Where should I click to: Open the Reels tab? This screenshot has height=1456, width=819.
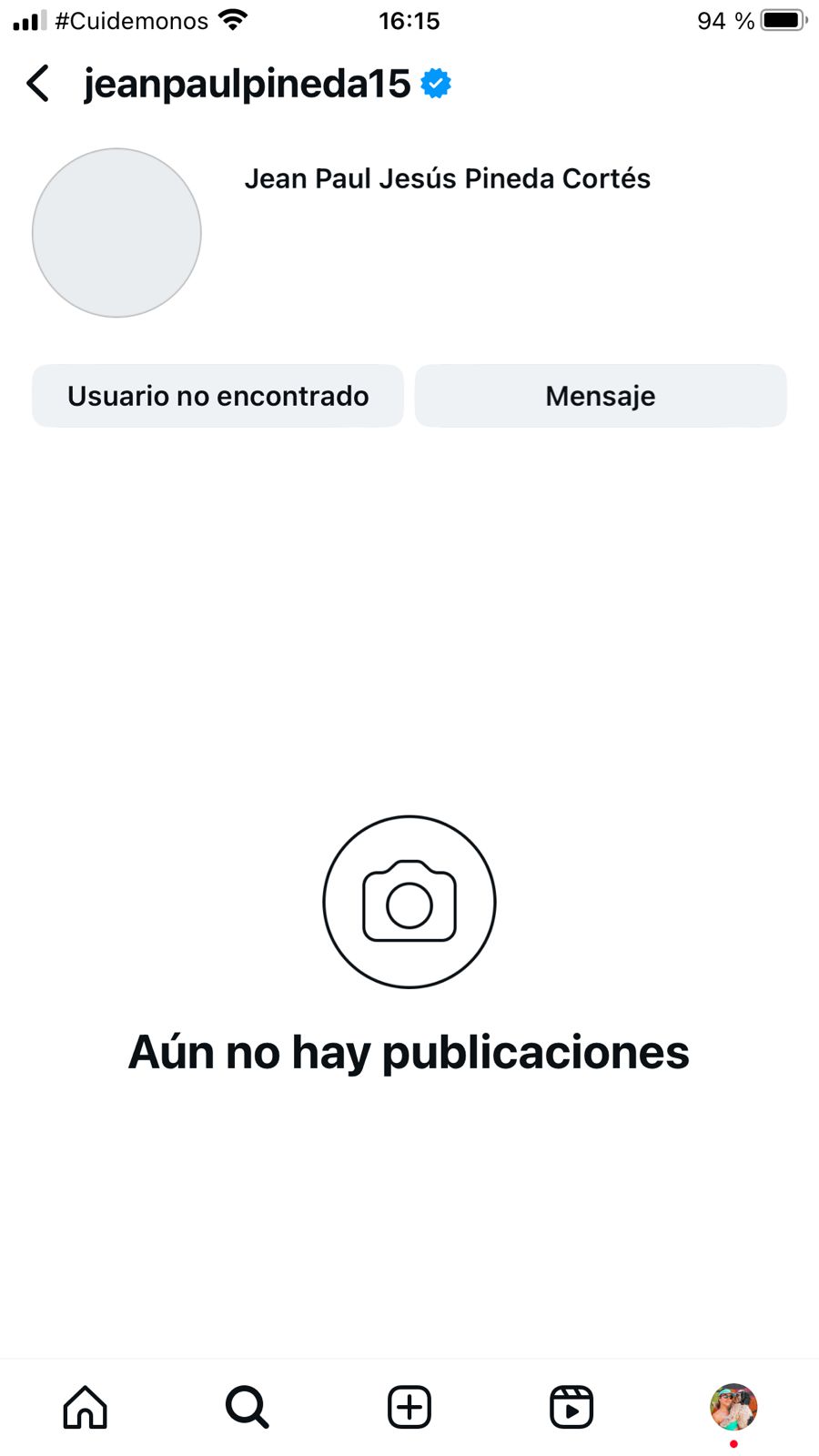tap(571, 1407)
